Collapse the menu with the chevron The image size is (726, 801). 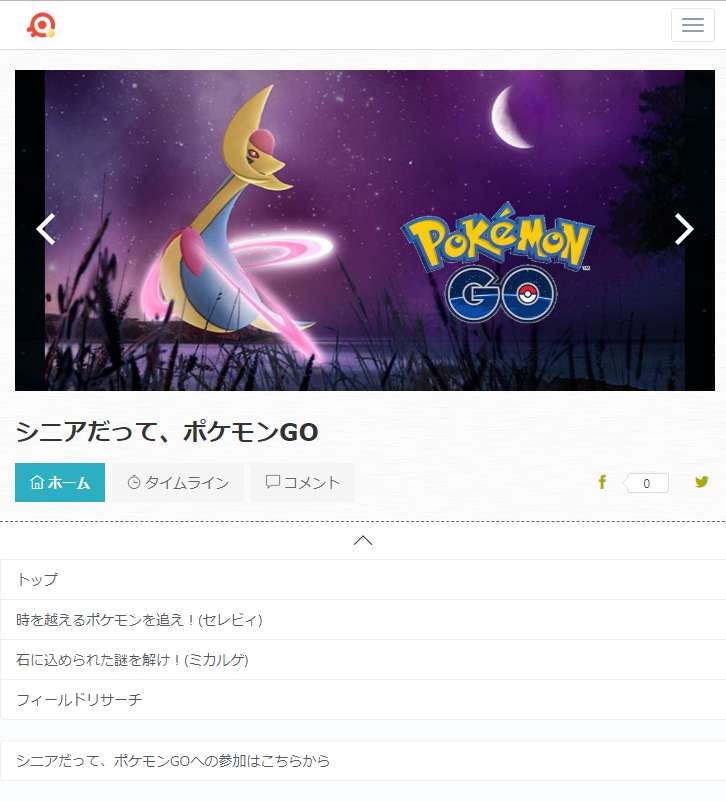[x=363, y=540]
